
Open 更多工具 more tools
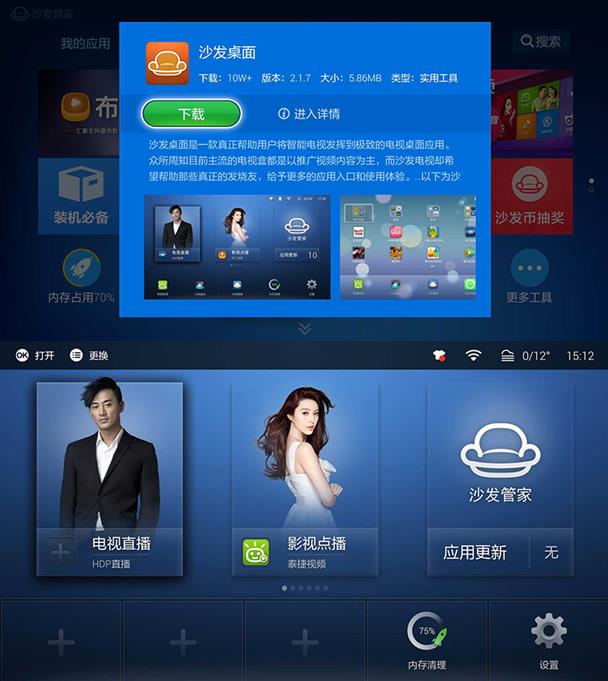click(x=529, y=277)
